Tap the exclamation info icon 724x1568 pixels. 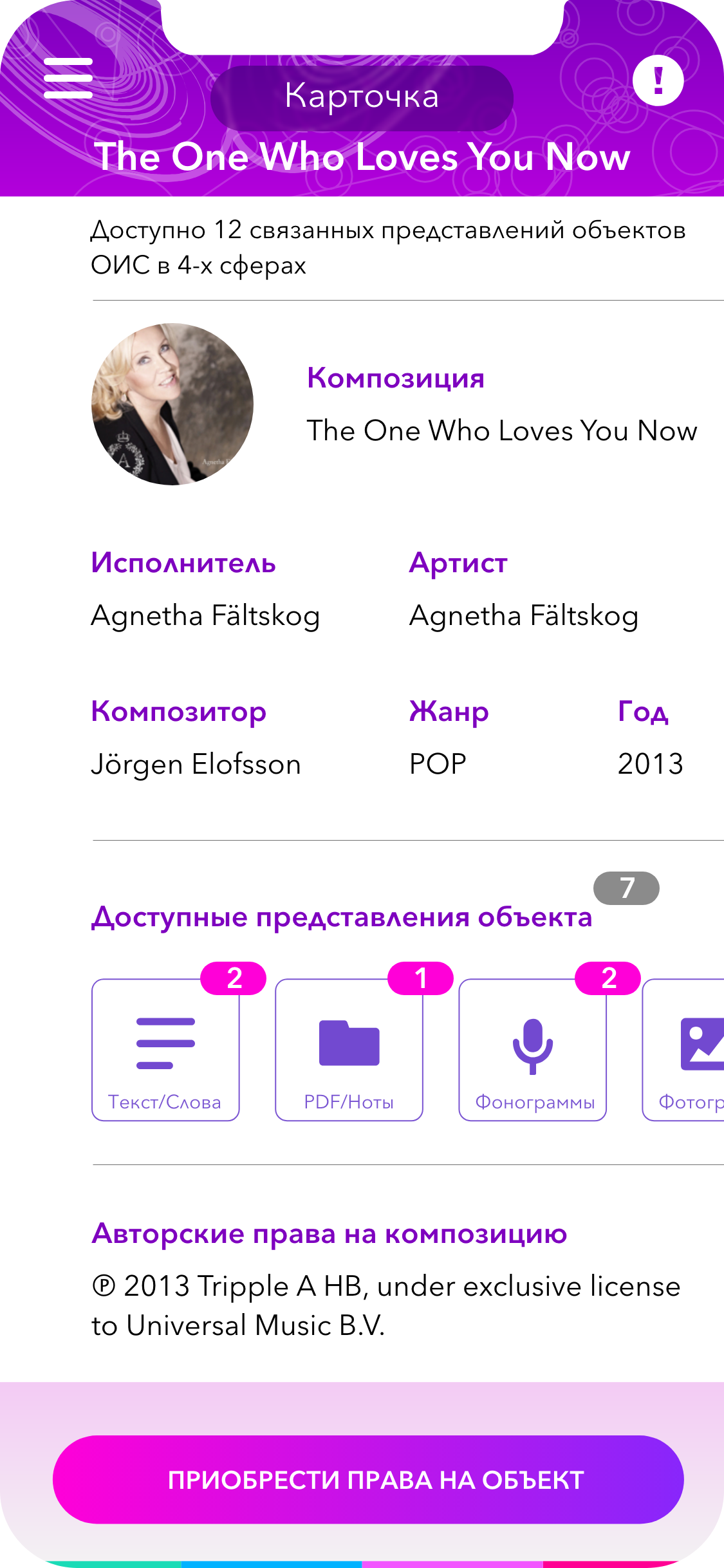click(658, 80)
